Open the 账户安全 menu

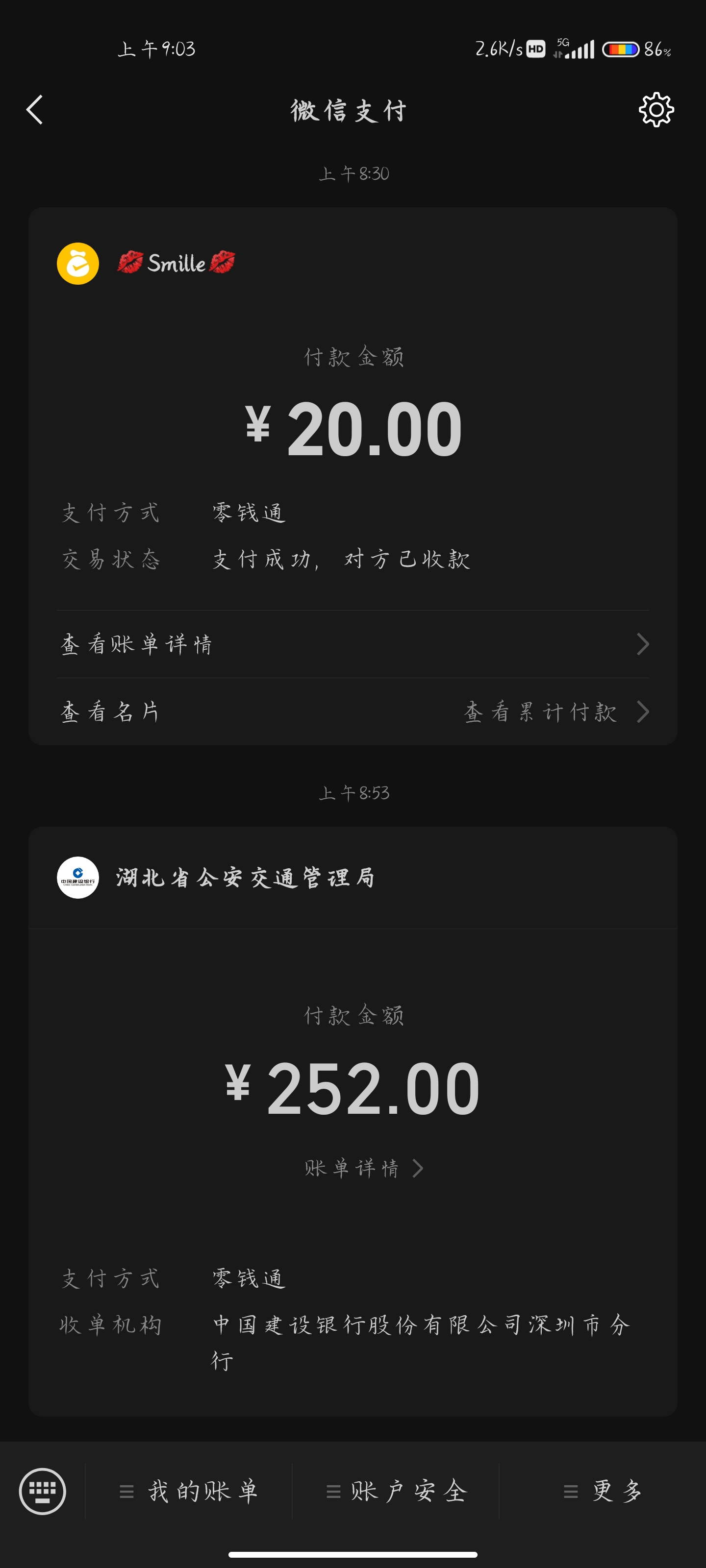397,1491
